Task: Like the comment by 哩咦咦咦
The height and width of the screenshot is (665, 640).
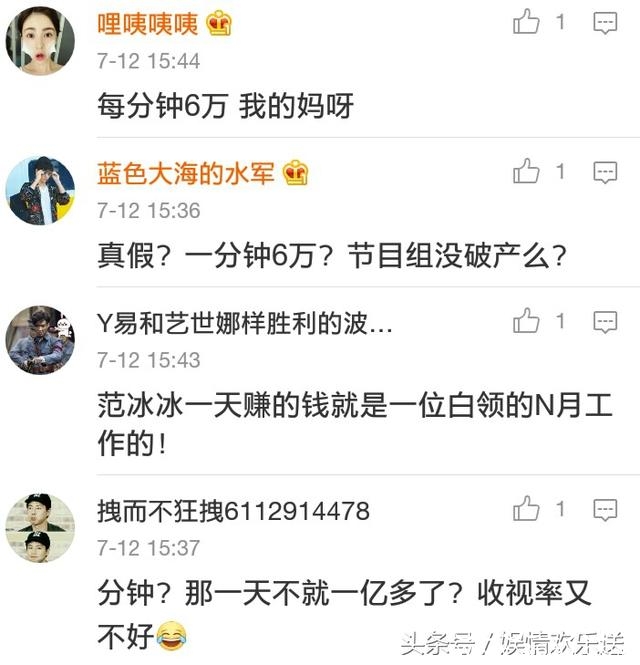Action: tap(527, 23)
